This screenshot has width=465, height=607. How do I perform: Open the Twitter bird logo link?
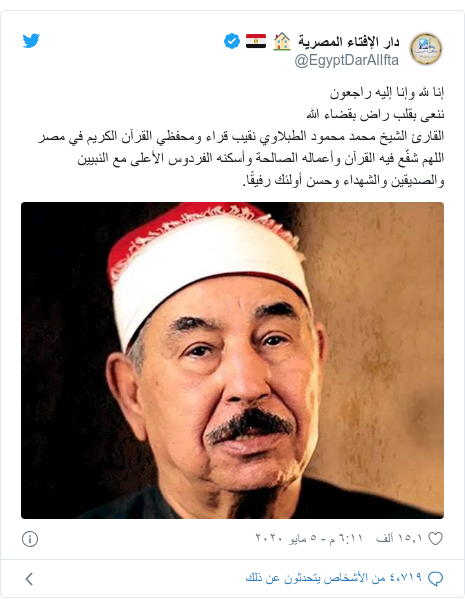click(31, 41)
